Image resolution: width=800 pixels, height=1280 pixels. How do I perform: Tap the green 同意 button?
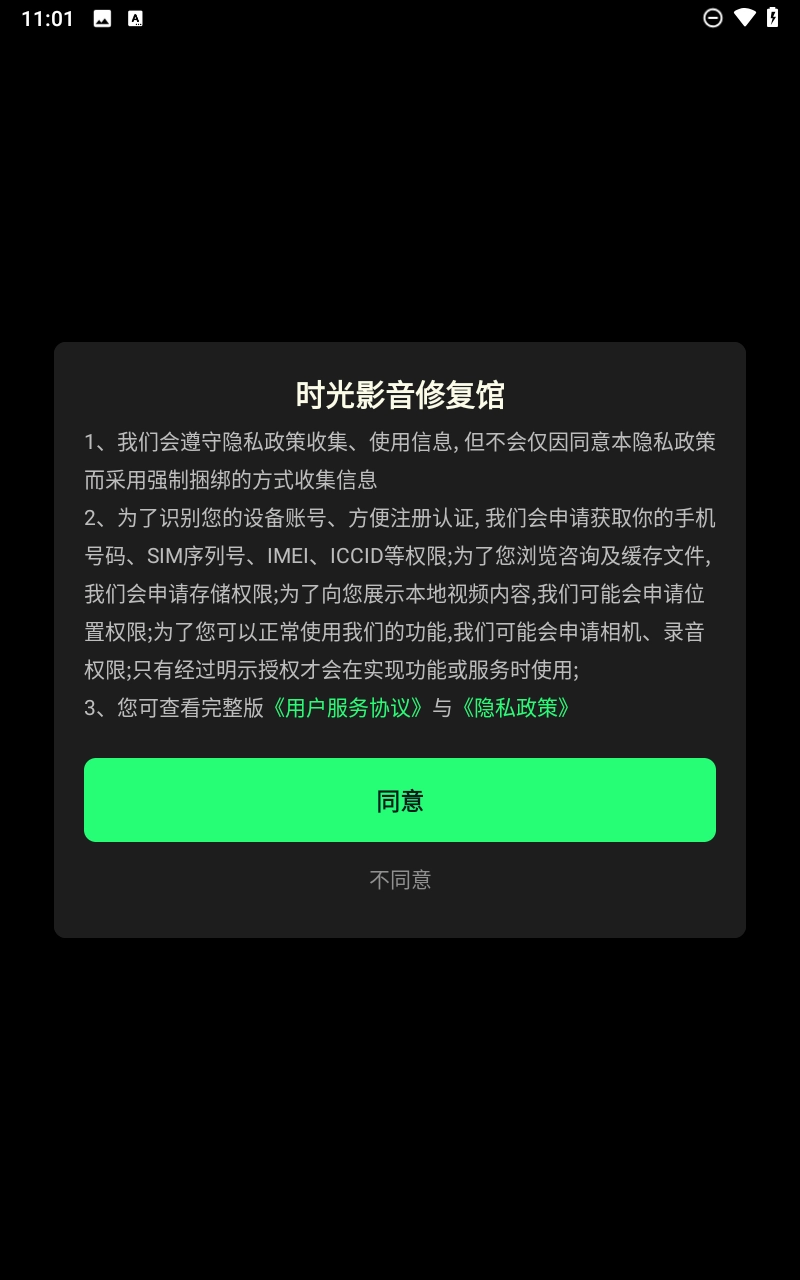400,800
